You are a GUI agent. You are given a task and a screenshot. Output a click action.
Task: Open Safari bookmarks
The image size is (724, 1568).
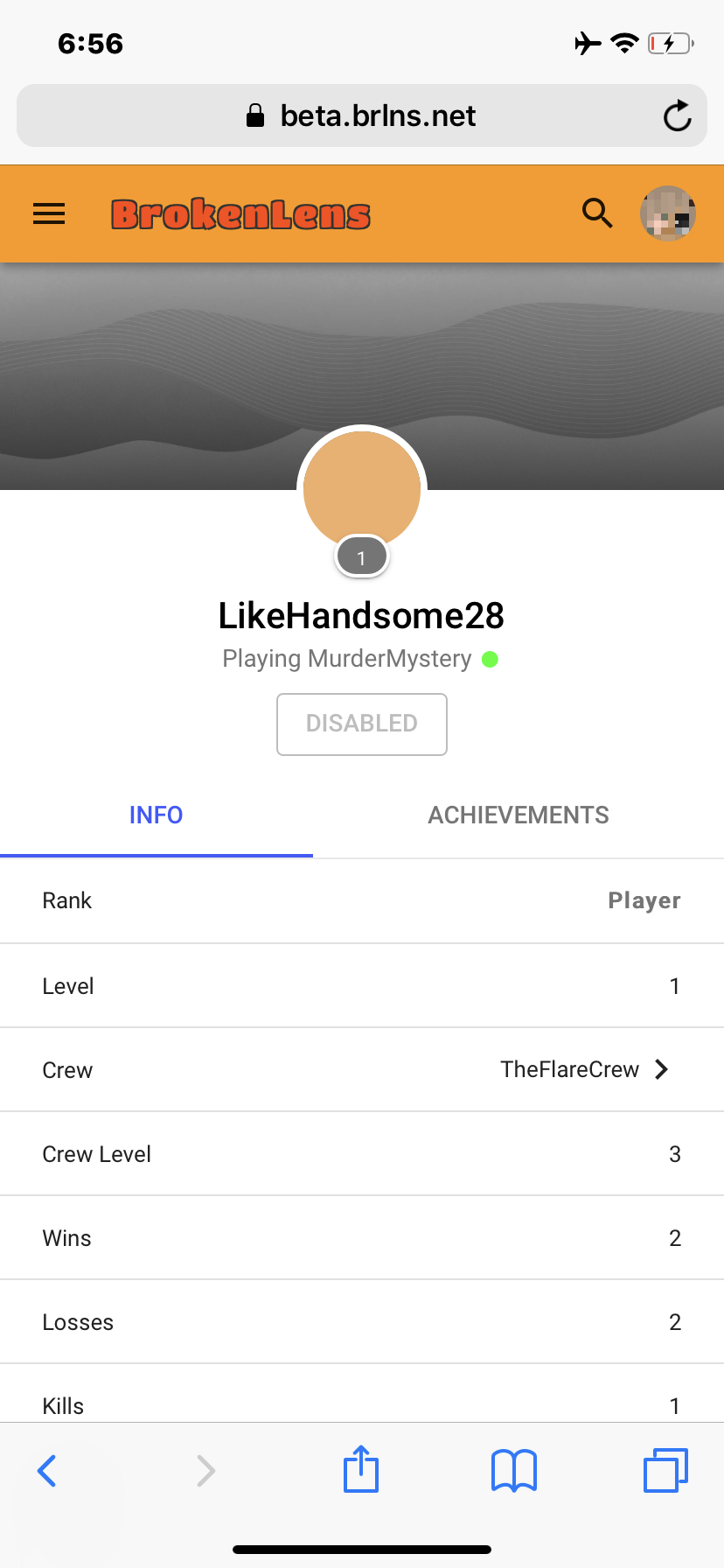[x=514, y=1470]
